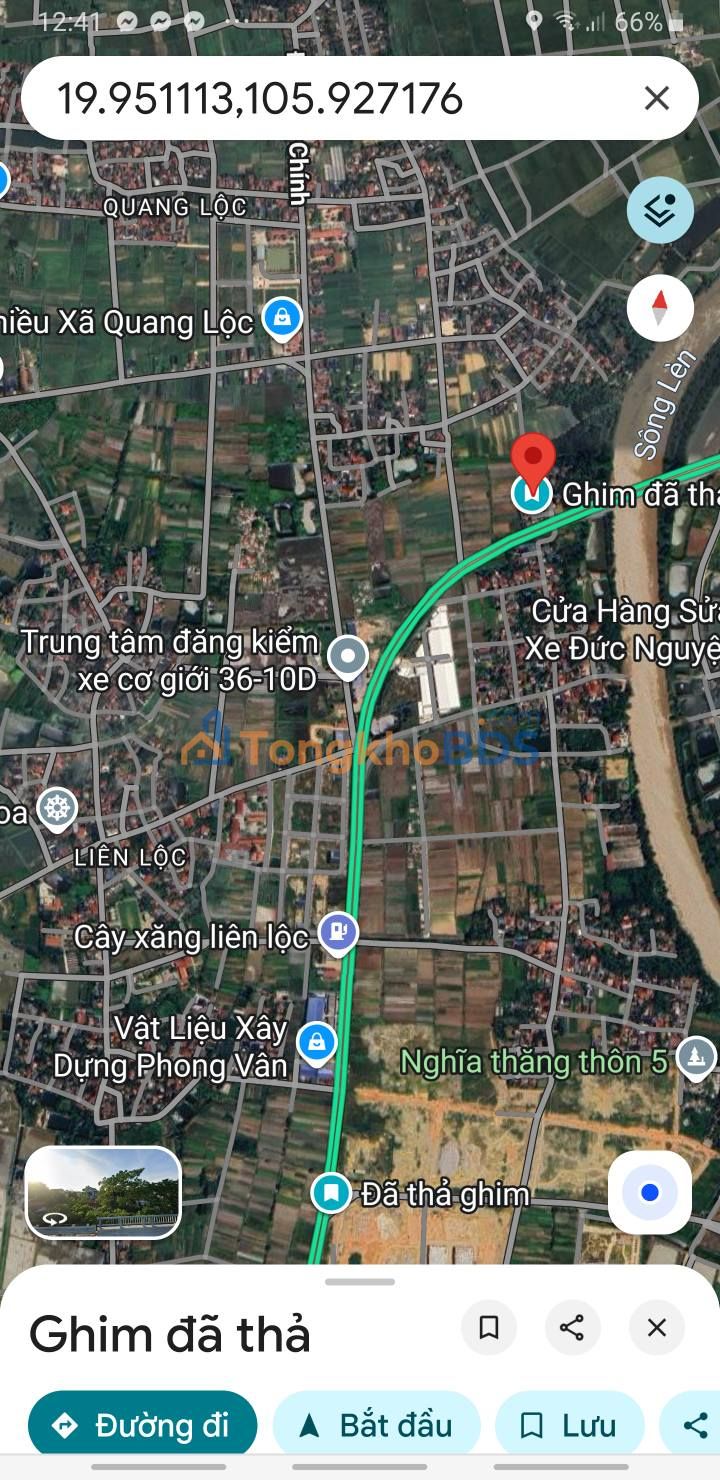Close the Ghim đã thả panel
This screenshot has height=1480, width=720.
656,1327
